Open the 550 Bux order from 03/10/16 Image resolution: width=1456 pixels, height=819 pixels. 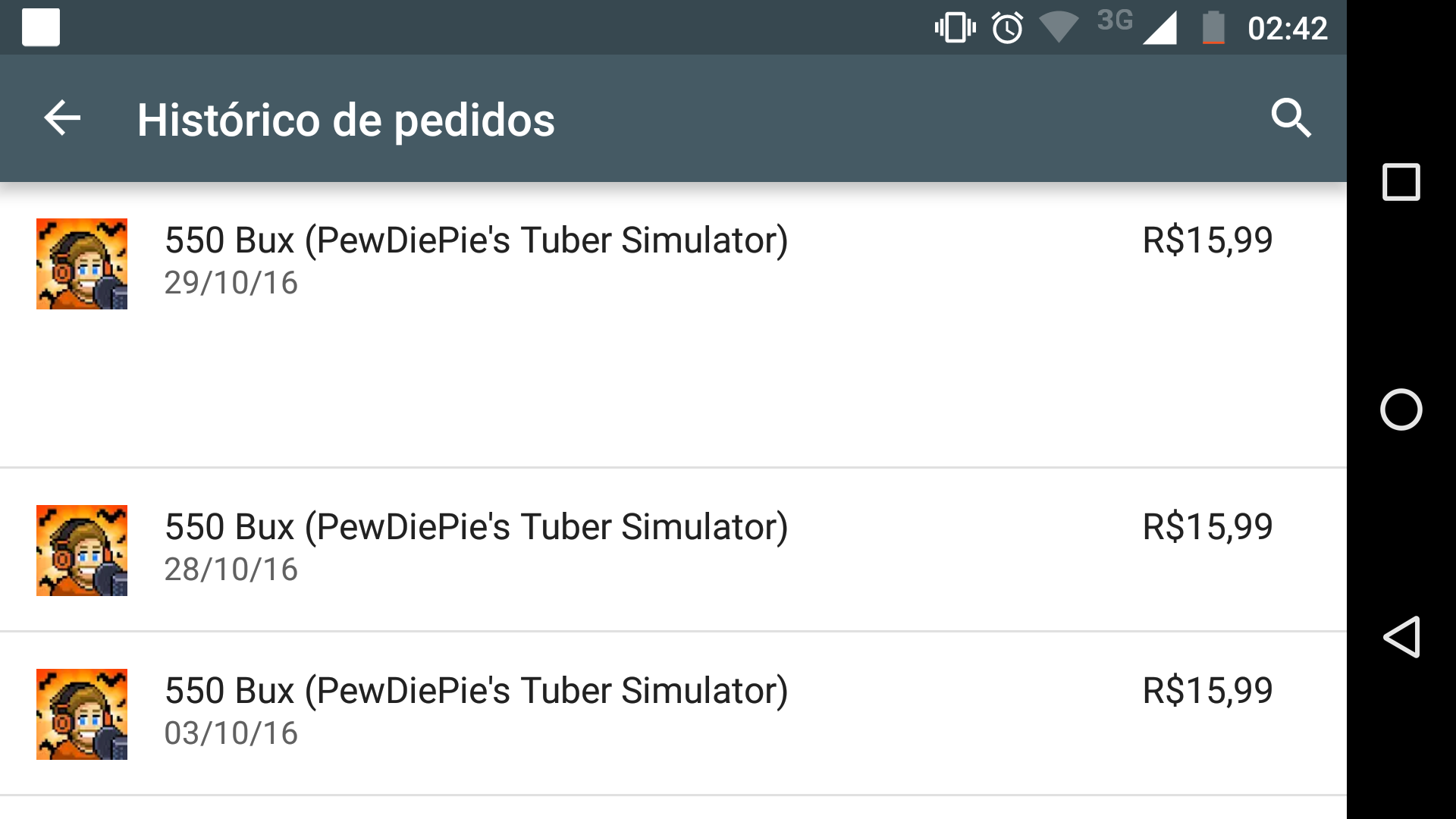476,711
